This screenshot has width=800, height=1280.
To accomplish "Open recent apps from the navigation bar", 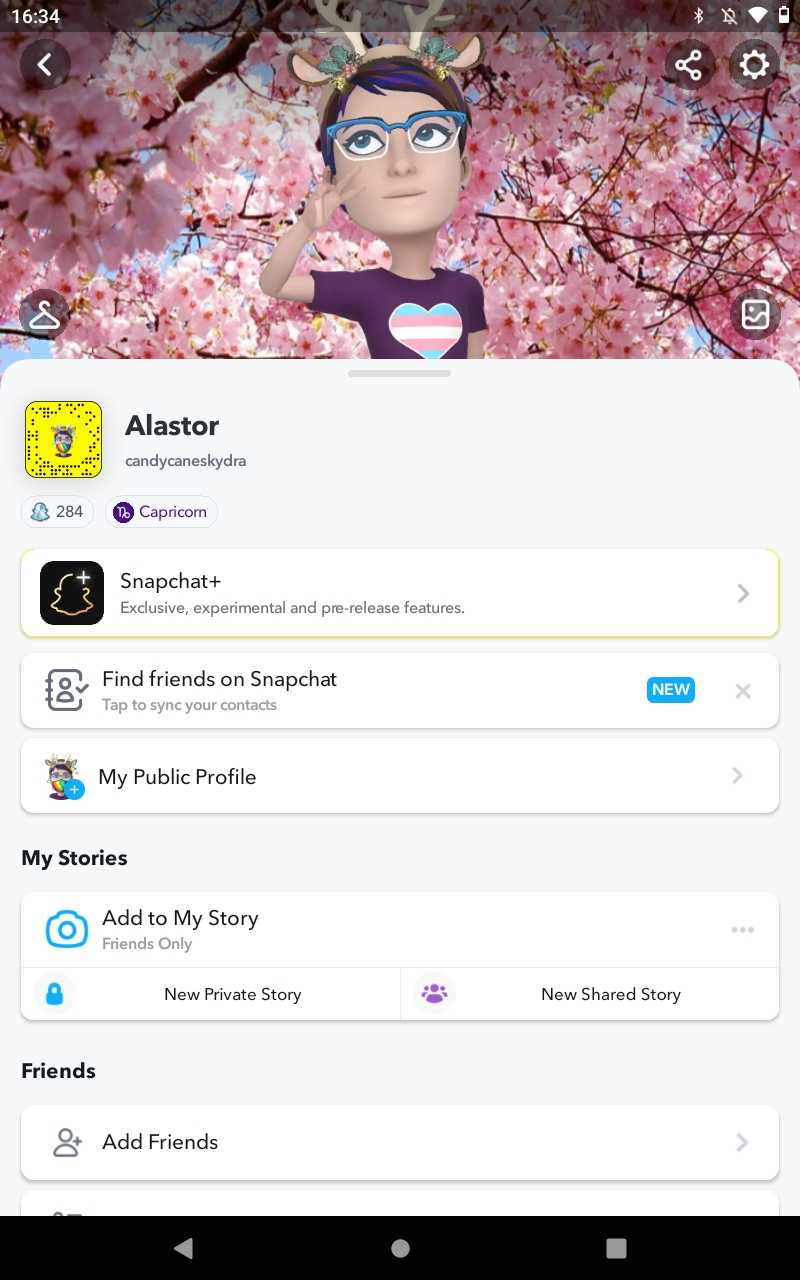I will (x=616, y=1248).
